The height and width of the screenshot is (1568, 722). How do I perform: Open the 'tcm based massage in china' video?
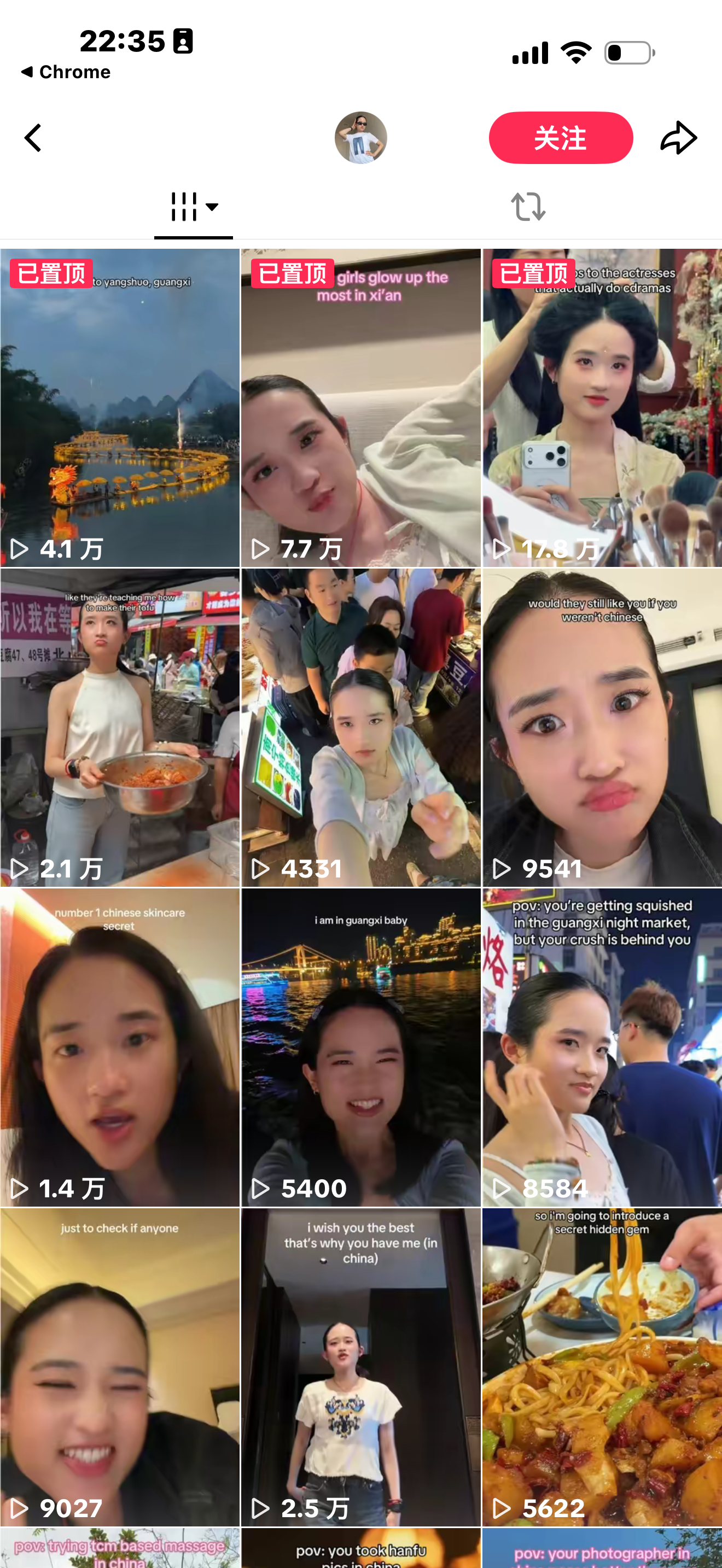coord(120,1549)
